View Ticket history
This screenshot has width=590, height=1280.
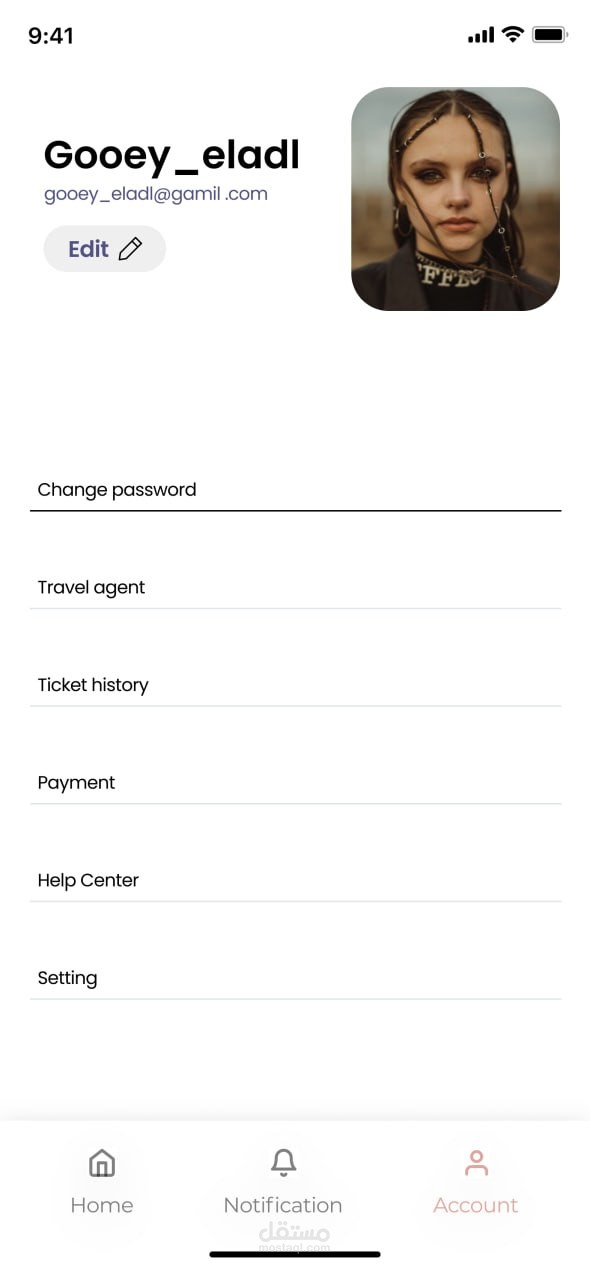click(295, 685)
